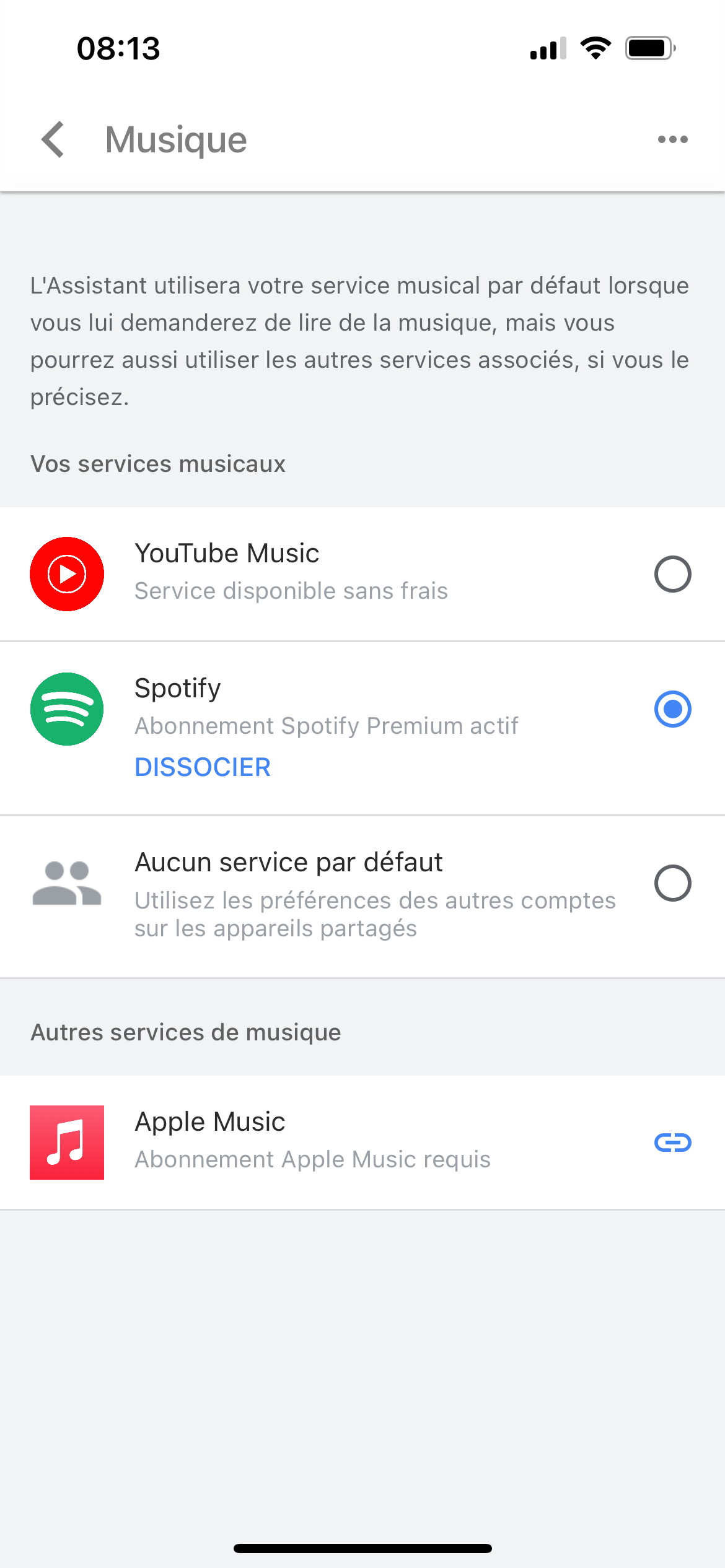Select the Spotify radio button
Viewport: 725px width, 1568px height.
click(672, 709)
